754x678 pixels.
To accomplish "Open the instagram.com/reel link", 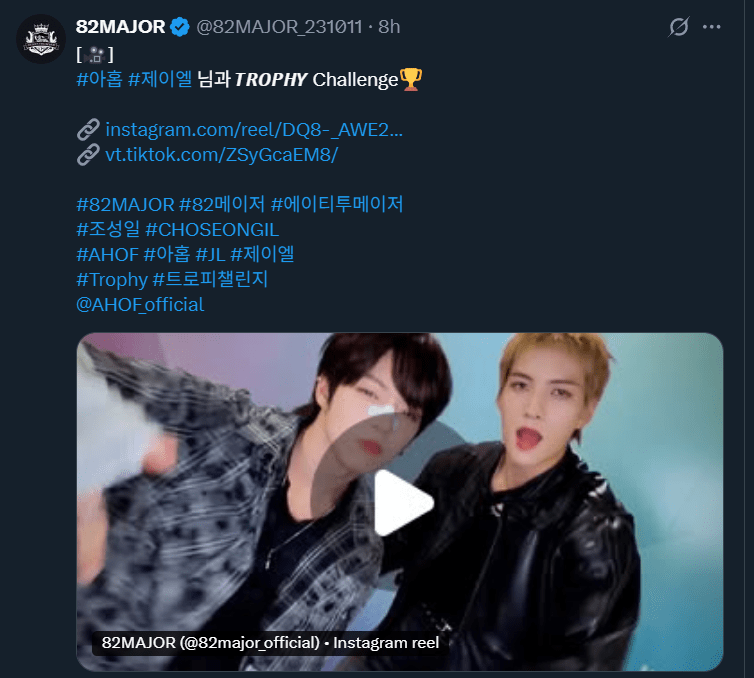I will (253, 129).
